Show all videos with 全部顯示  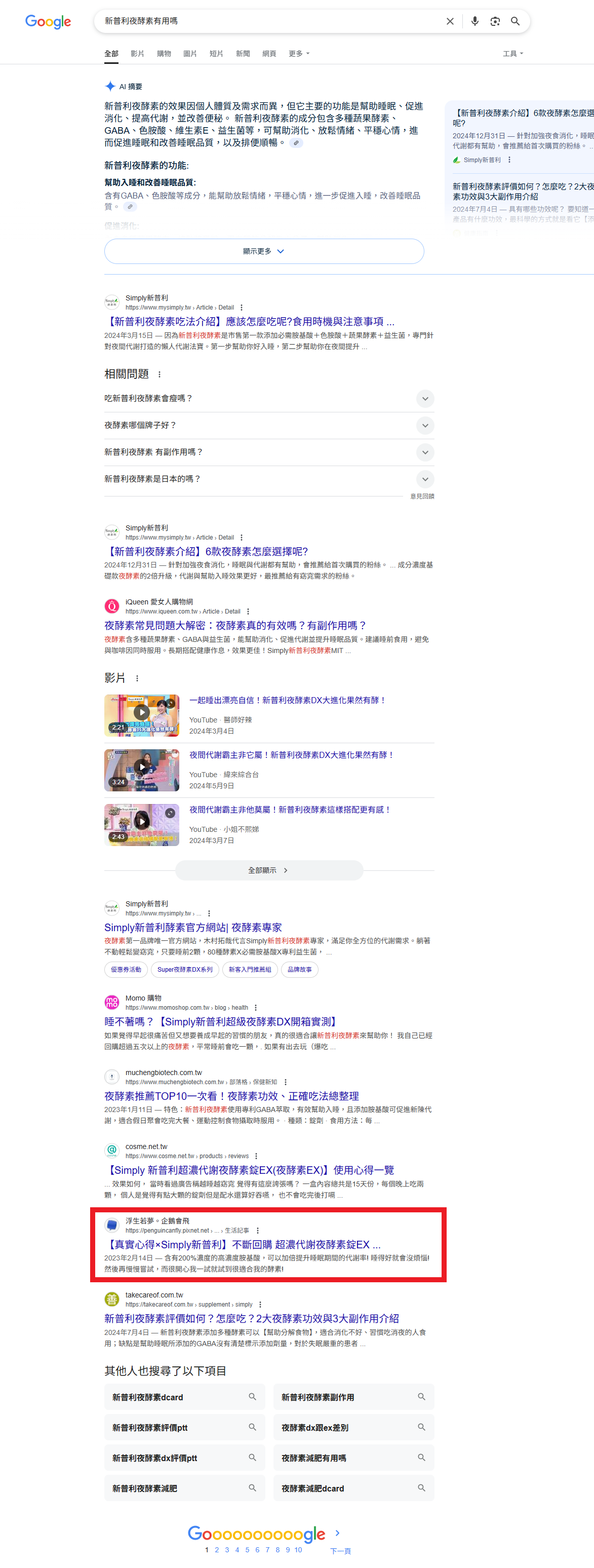268,870
